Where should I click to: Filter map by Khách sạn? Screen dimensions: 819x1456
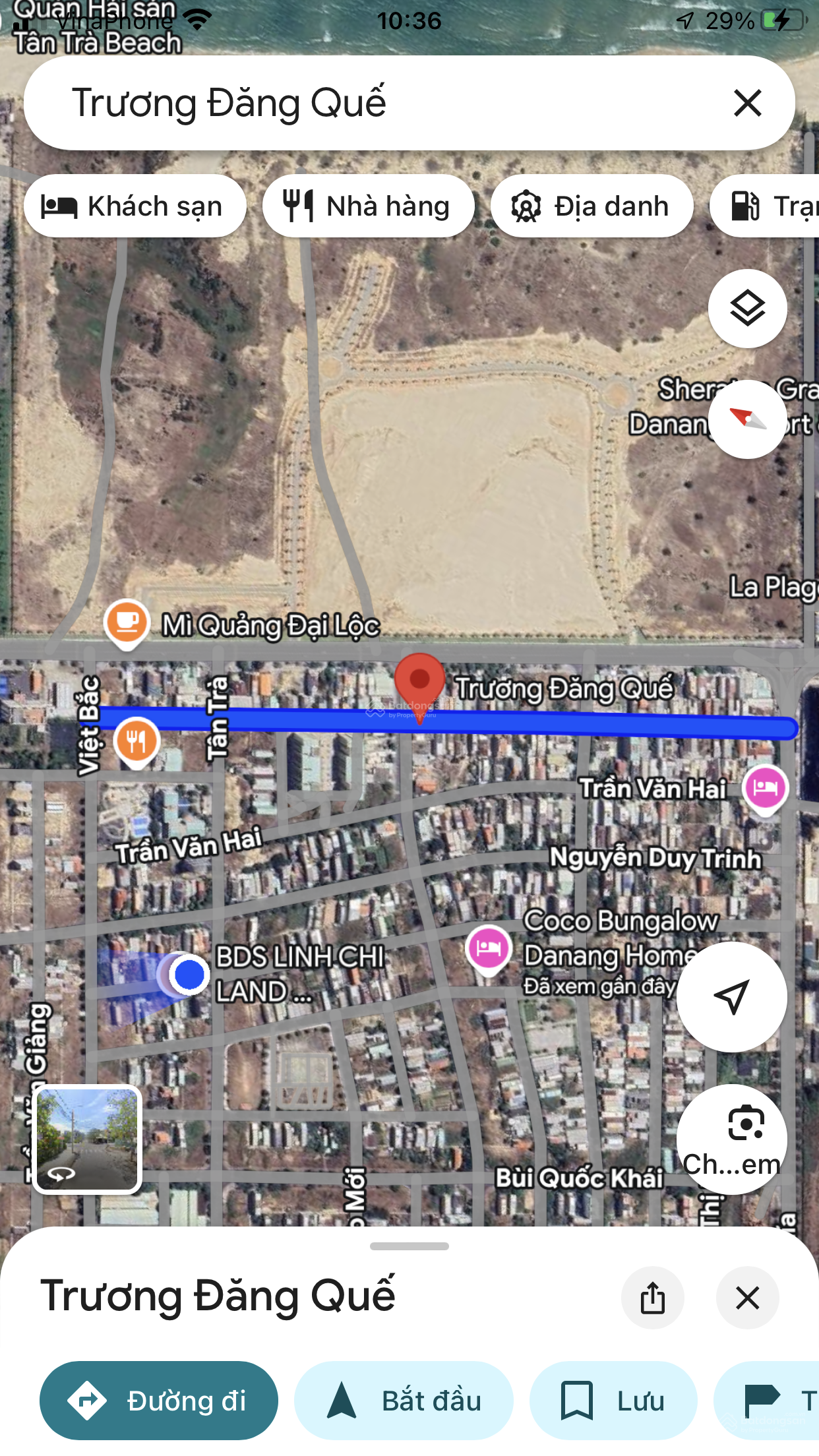coord(135,206)
